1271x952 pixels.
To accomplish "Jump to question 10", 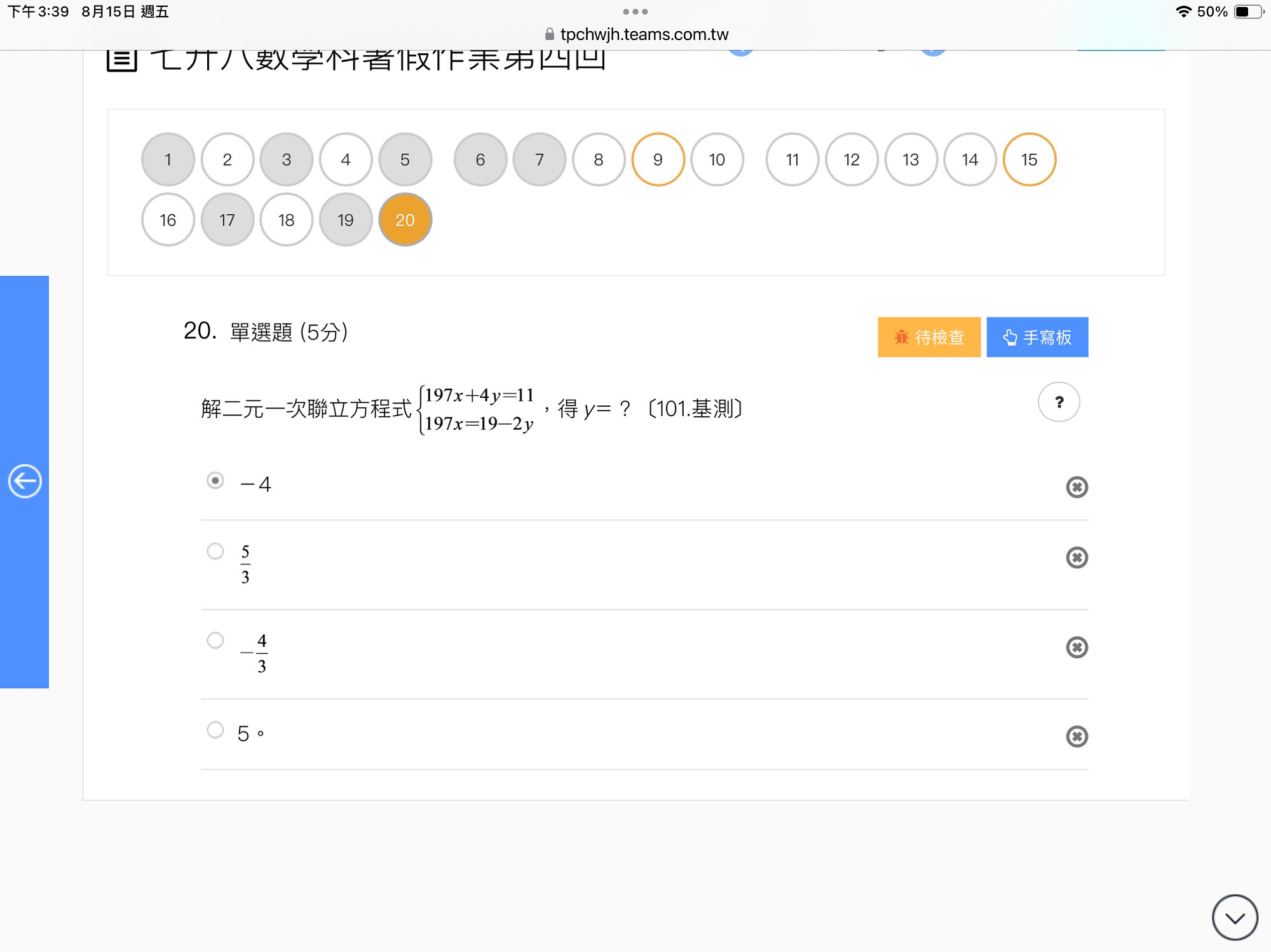I will [x=717, y=160].
